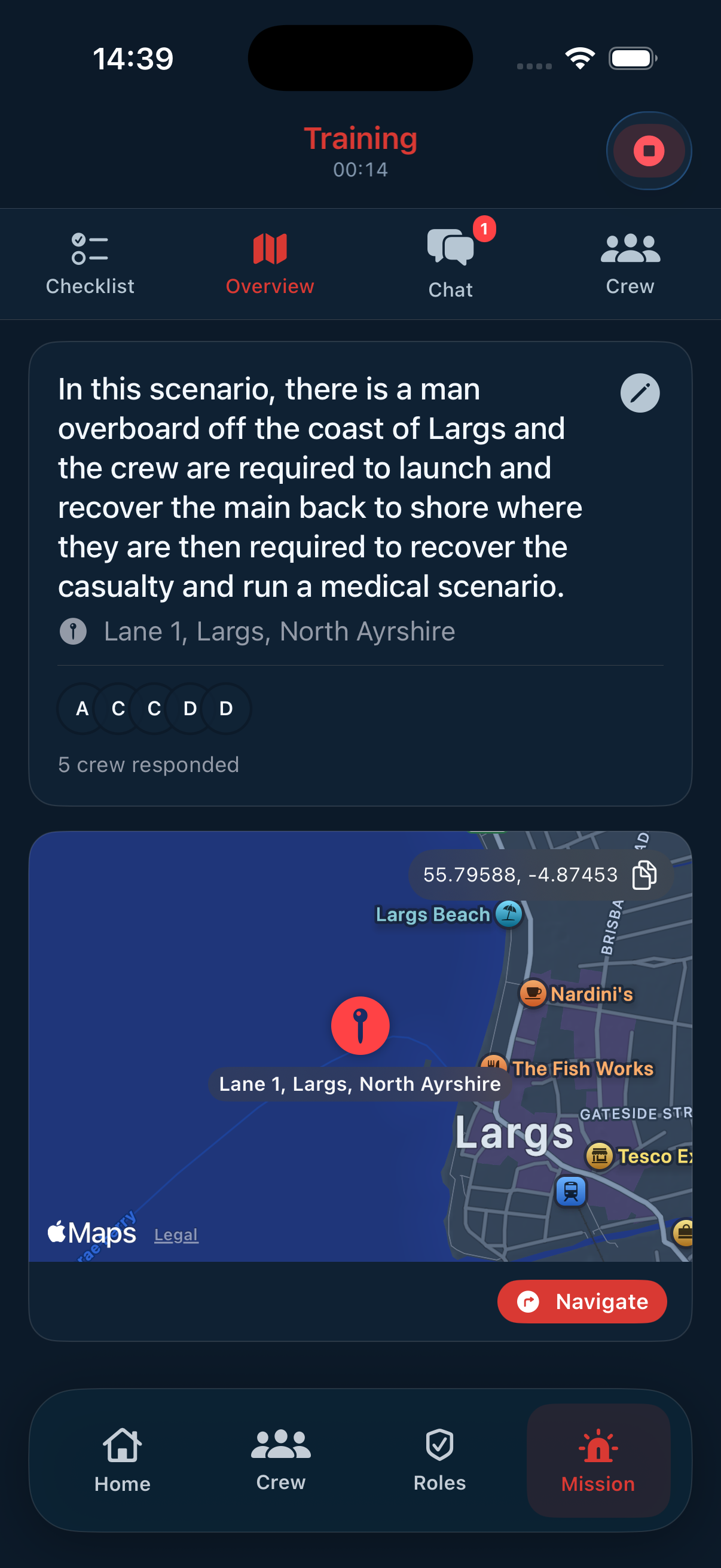
Task: Tap crew member avatar labeled A
Action: (81, 708)
